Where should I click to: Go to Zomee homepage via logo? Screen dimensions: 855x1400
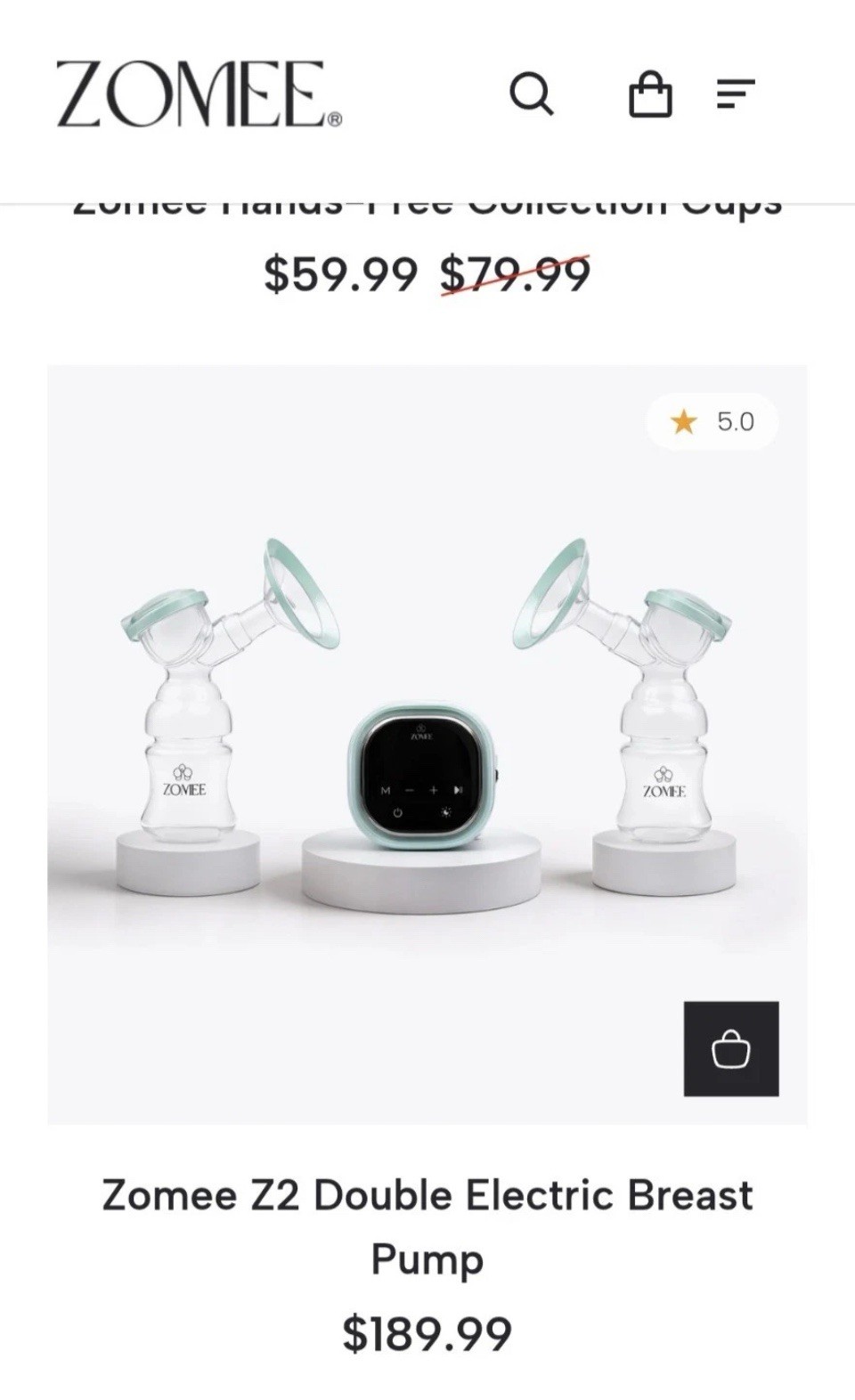[199, 94]
